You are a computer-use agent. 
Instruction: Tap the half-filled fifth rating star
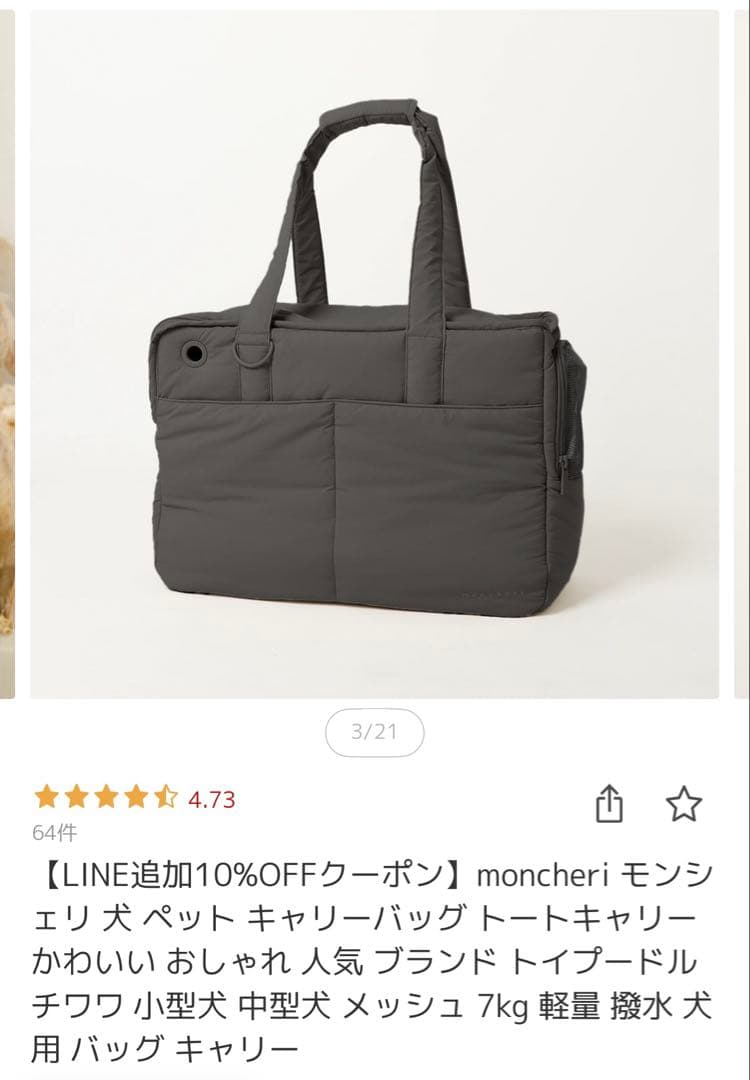[x=165, y=797]
